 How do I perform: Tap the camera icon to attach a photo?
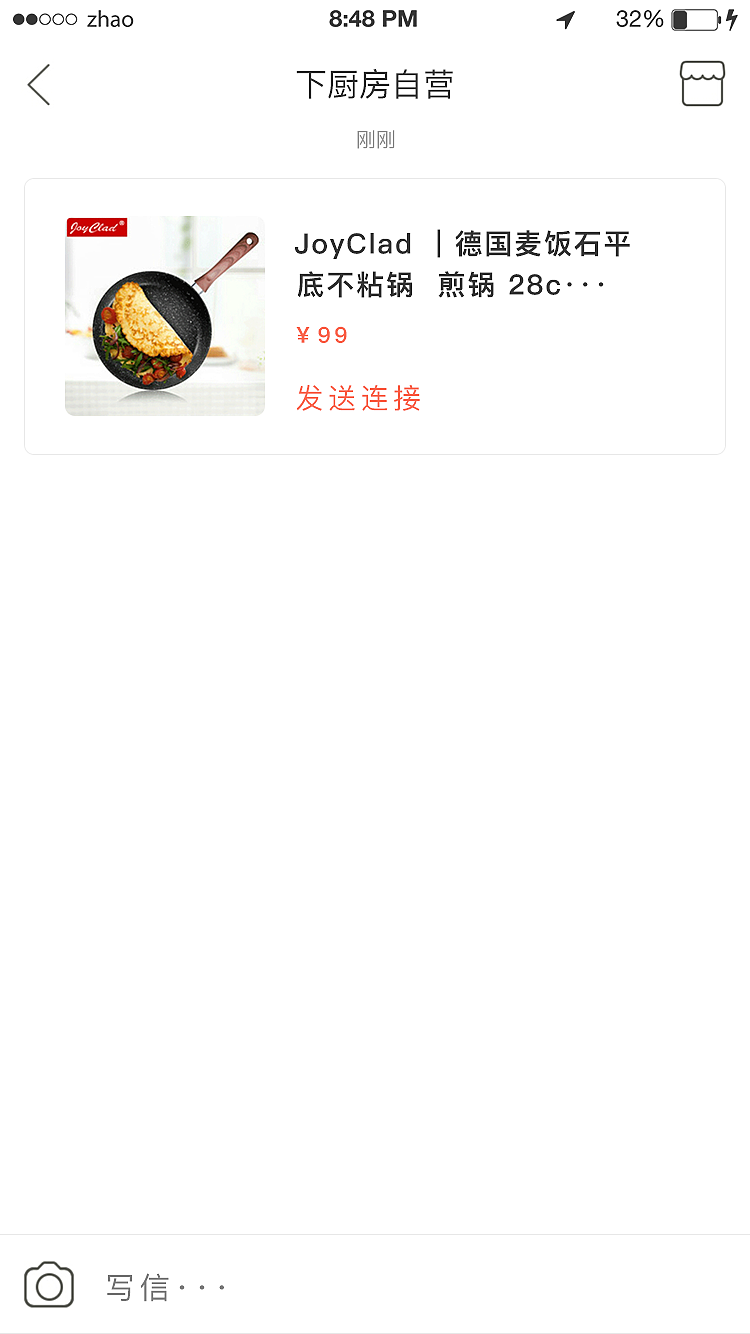pos(48,1285)
